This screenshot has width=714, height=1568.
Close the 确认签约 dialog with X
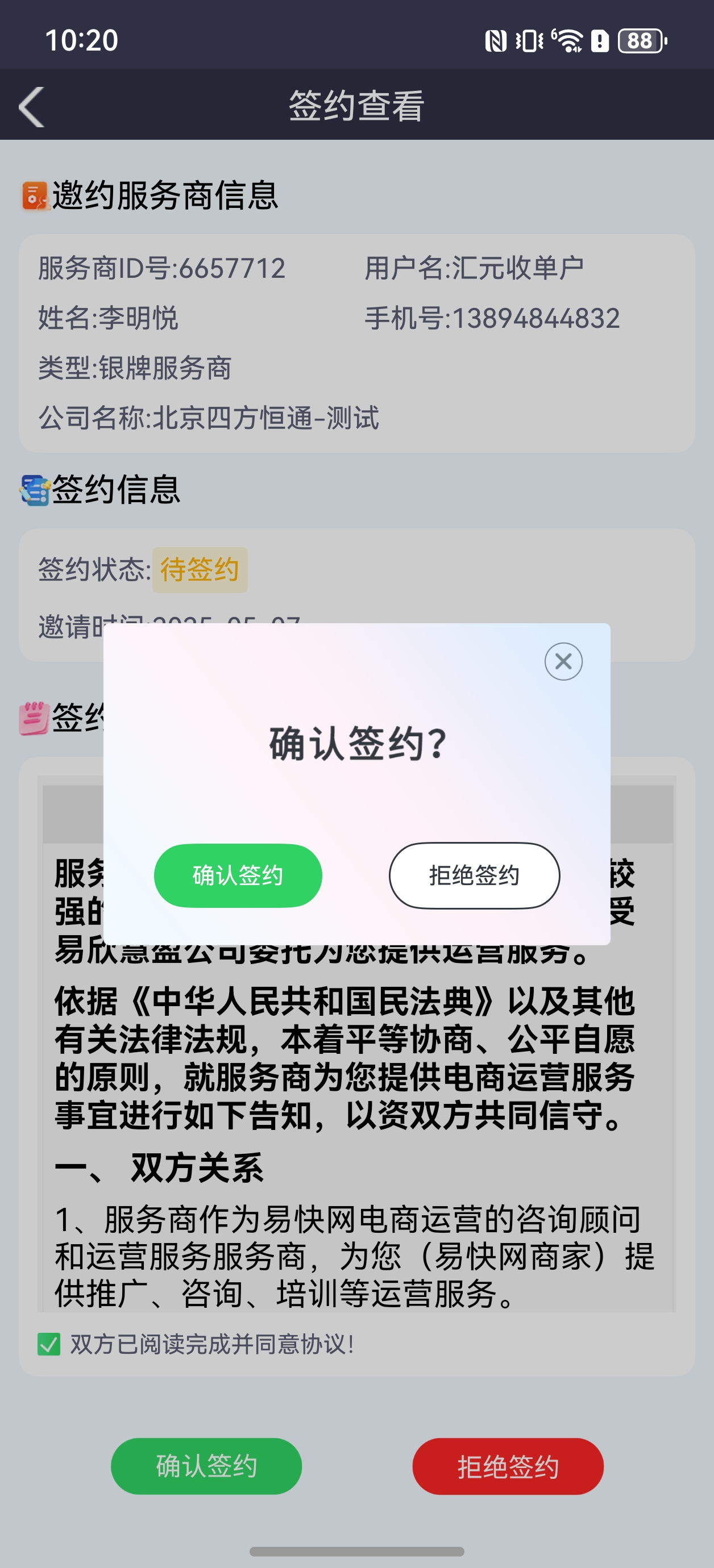[x=563, y=661]
